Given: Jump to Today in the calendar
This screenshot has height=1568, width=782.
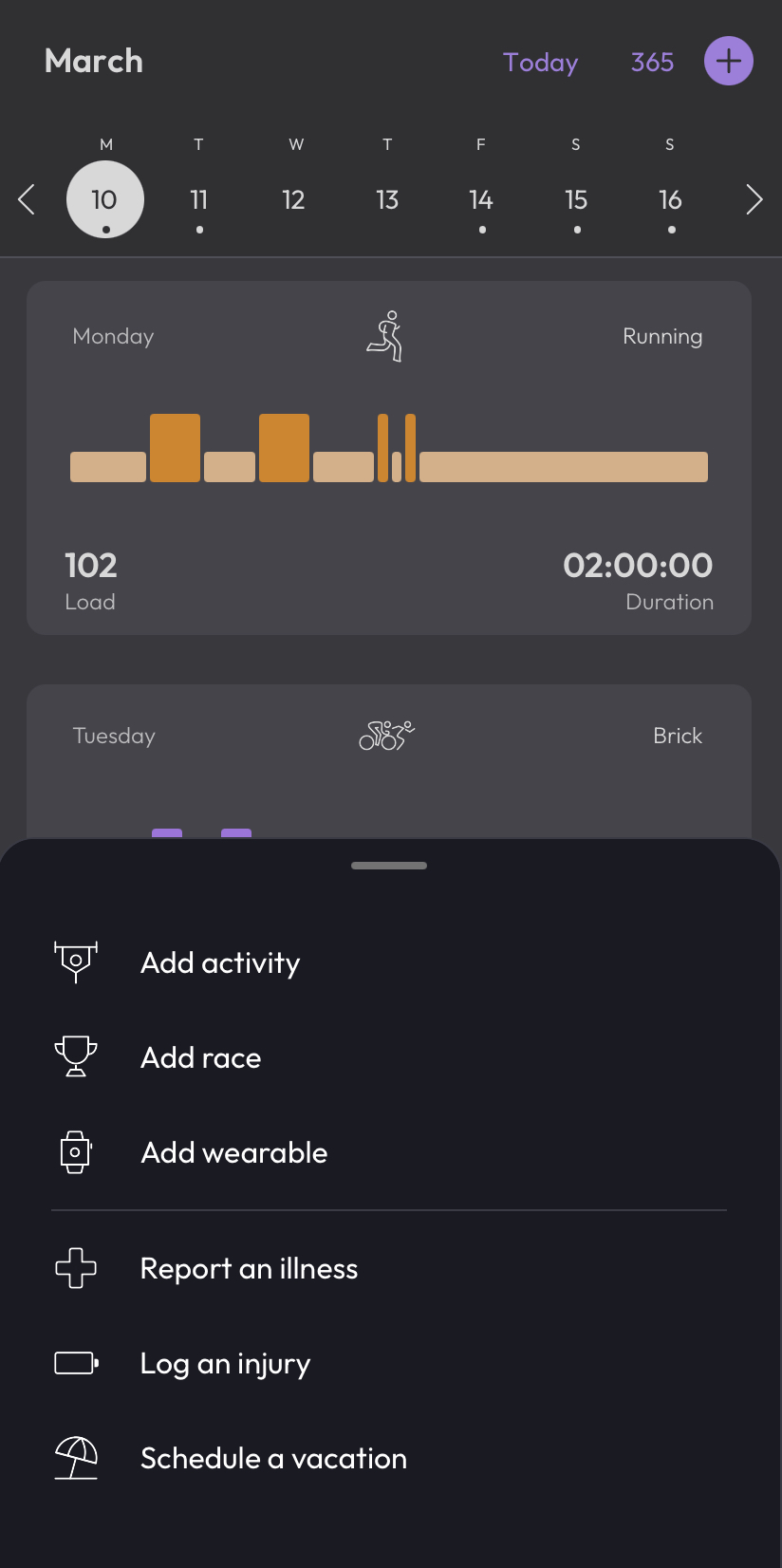Looking at the screenshot, I should (x=540, y=63).
